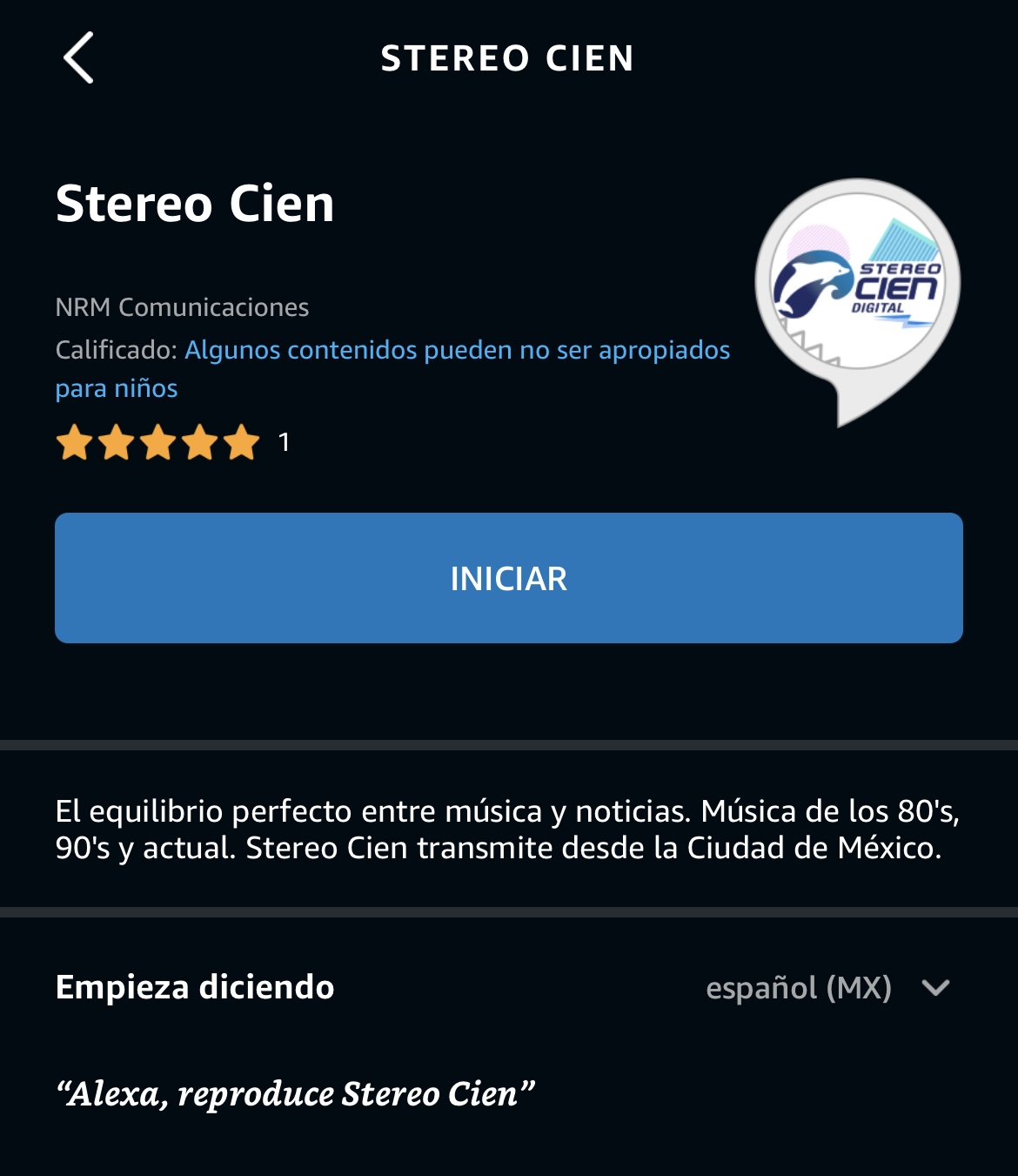View the five-star ratings

(157, 442)
